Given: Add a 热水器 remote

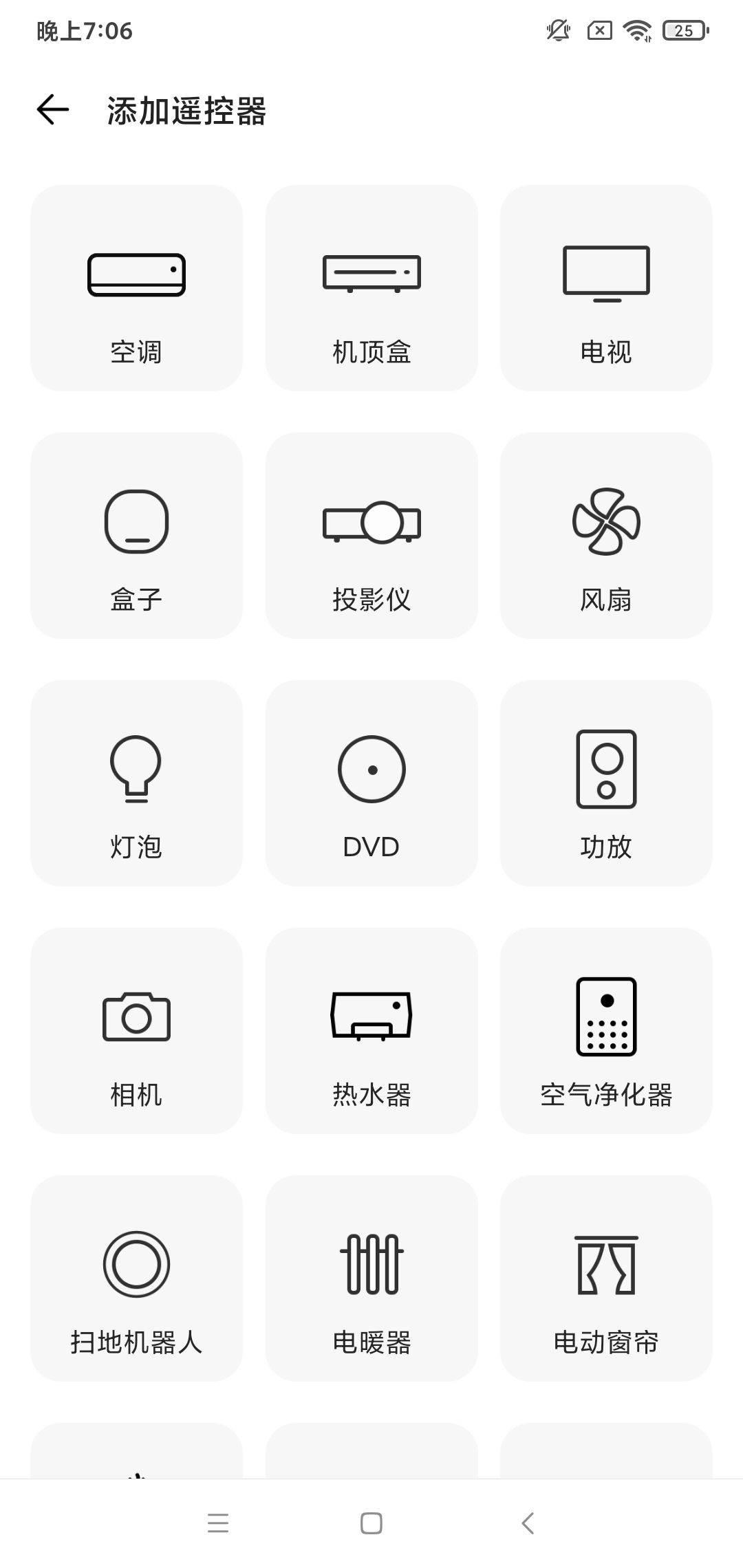Looking at the screenshot, I should tap(371, 1031).
